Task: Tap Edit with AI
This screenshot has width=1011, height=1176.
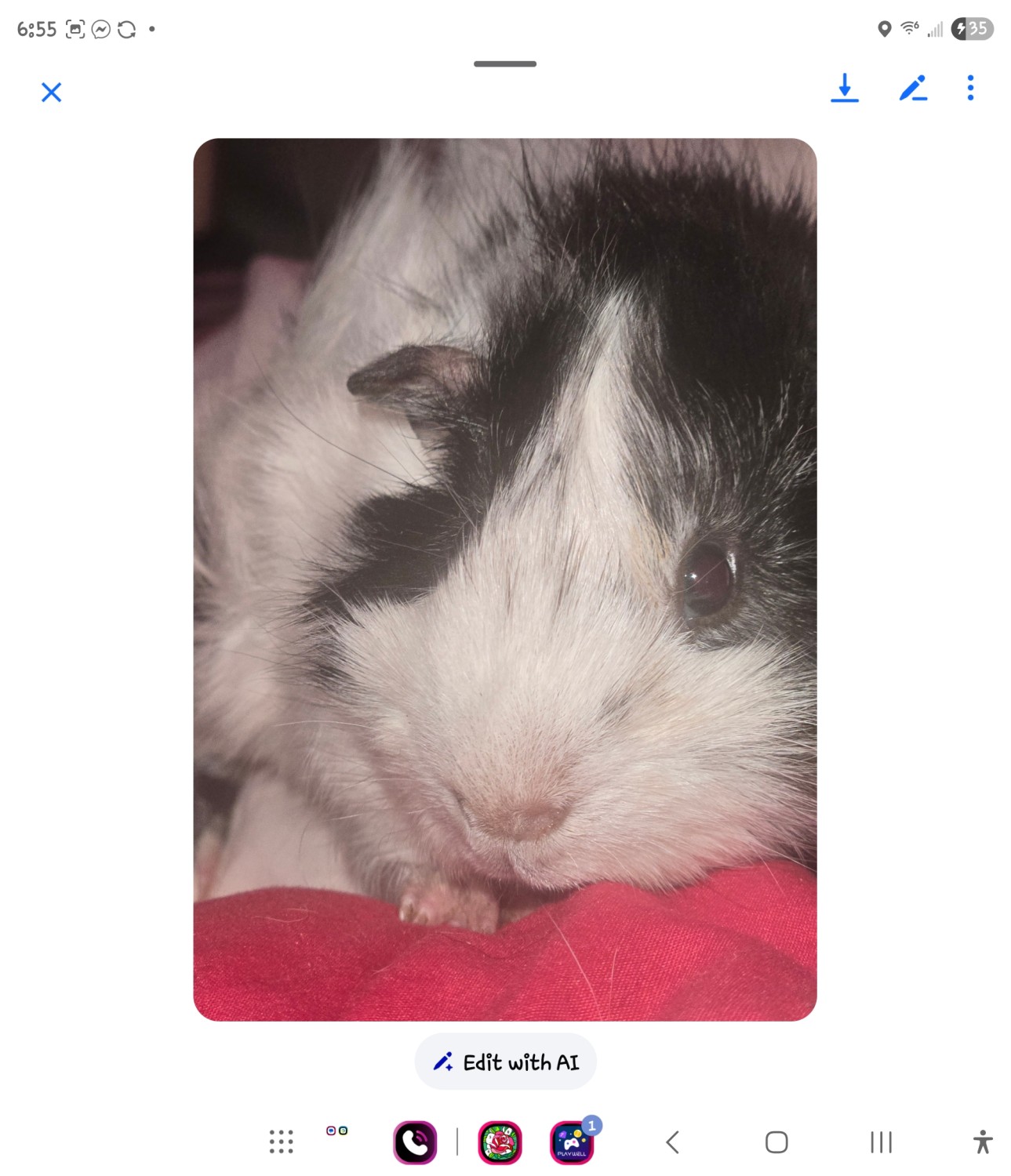Action: (506, 1062)
